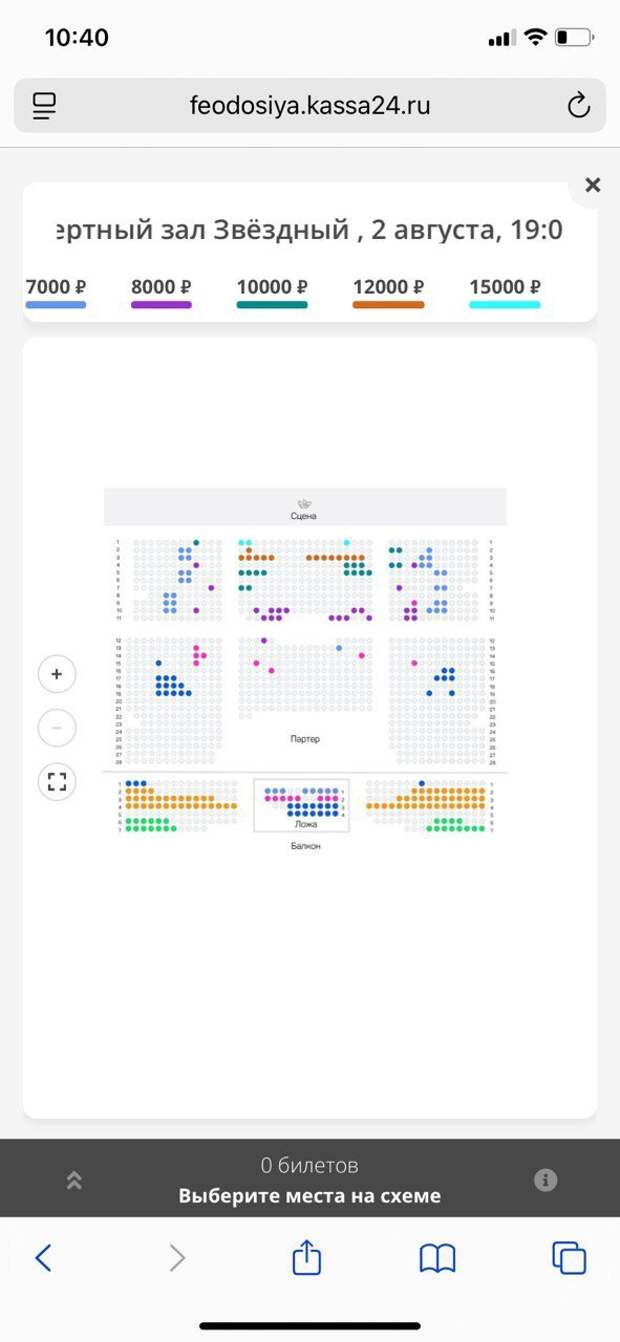
Task: Show open Safari tabs
Action: pos(569,1258)
